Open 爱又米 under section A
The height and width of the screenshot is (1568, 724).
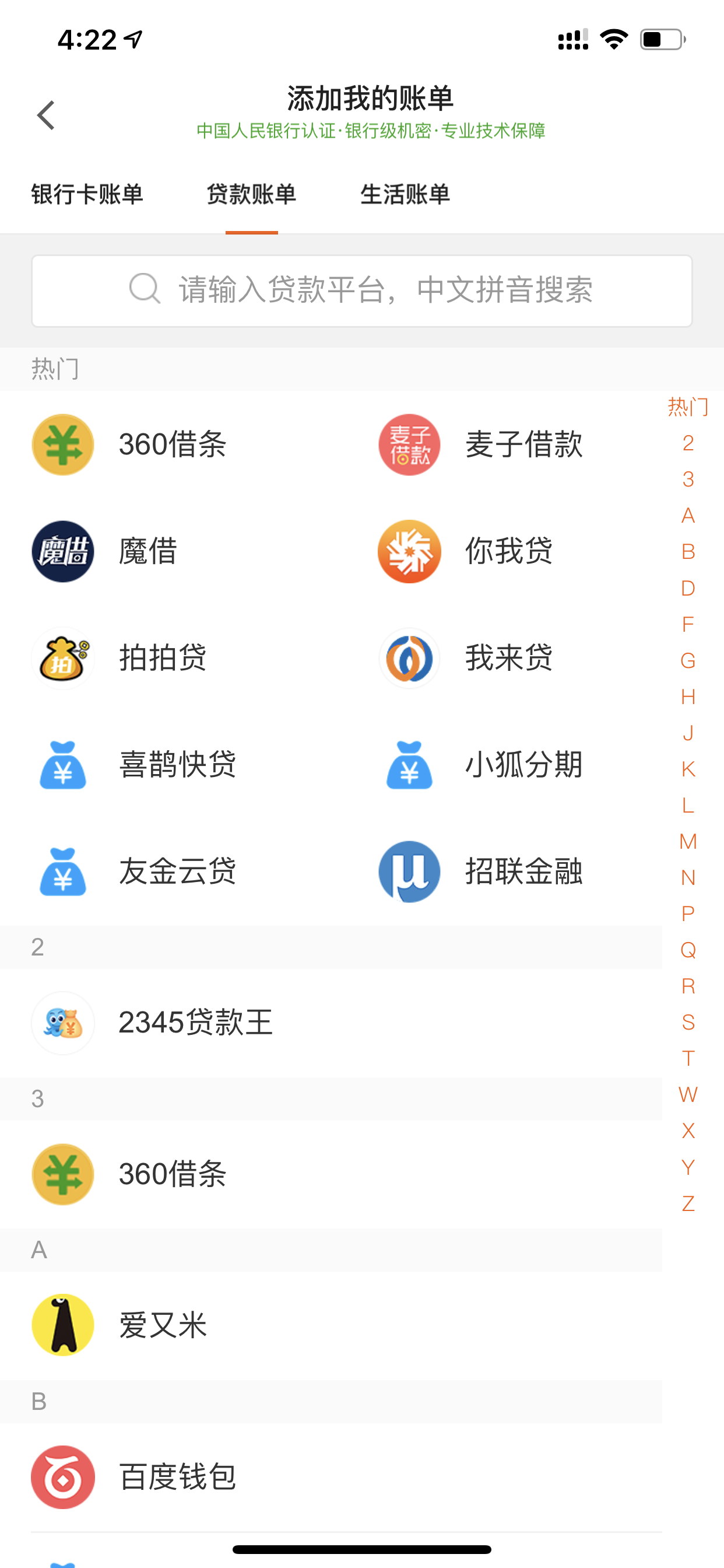pos(331,1325)
